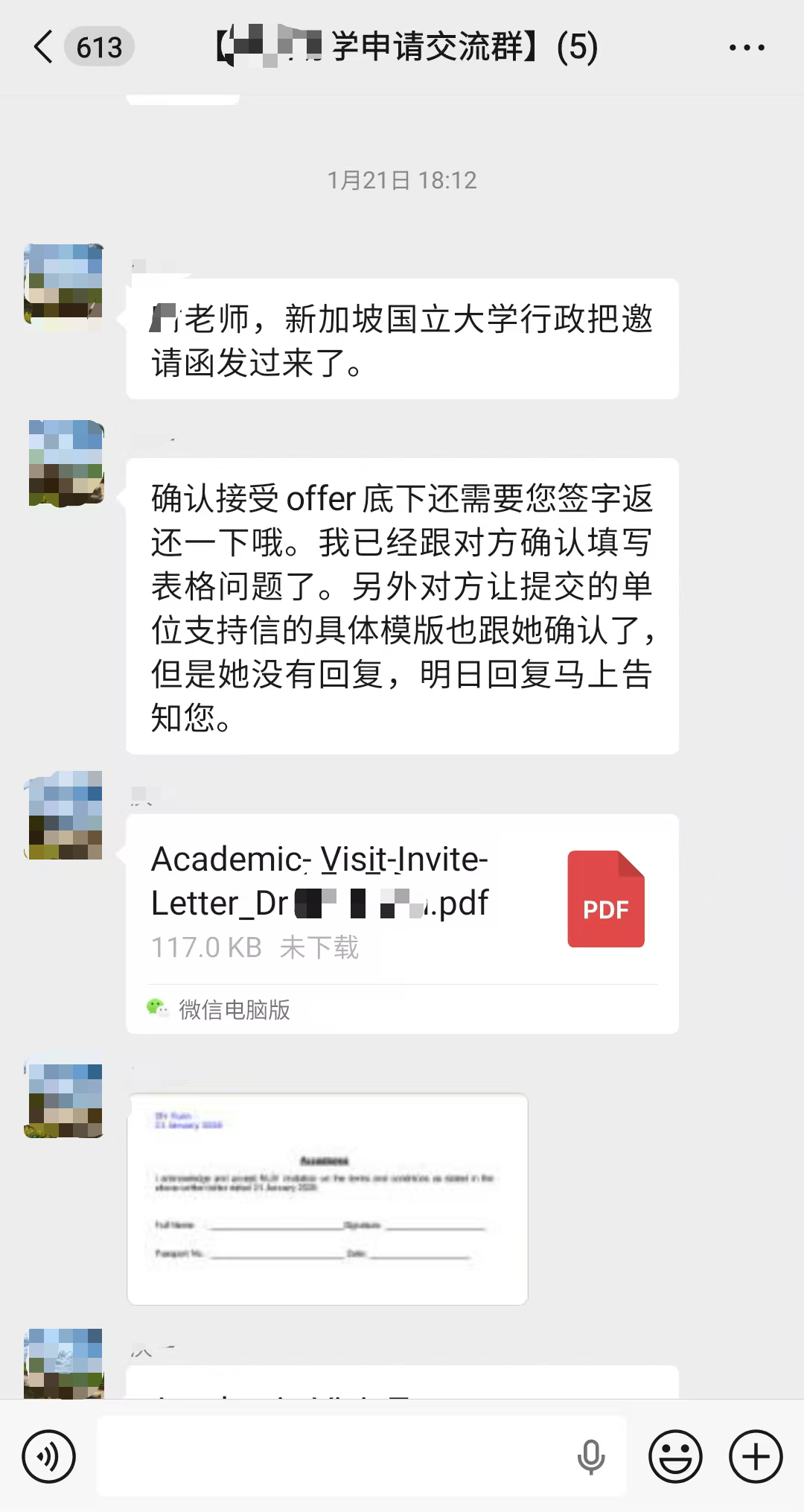View the acceptance form image
This screenshot has height=1512, width=804.
tap(328, 1198)
